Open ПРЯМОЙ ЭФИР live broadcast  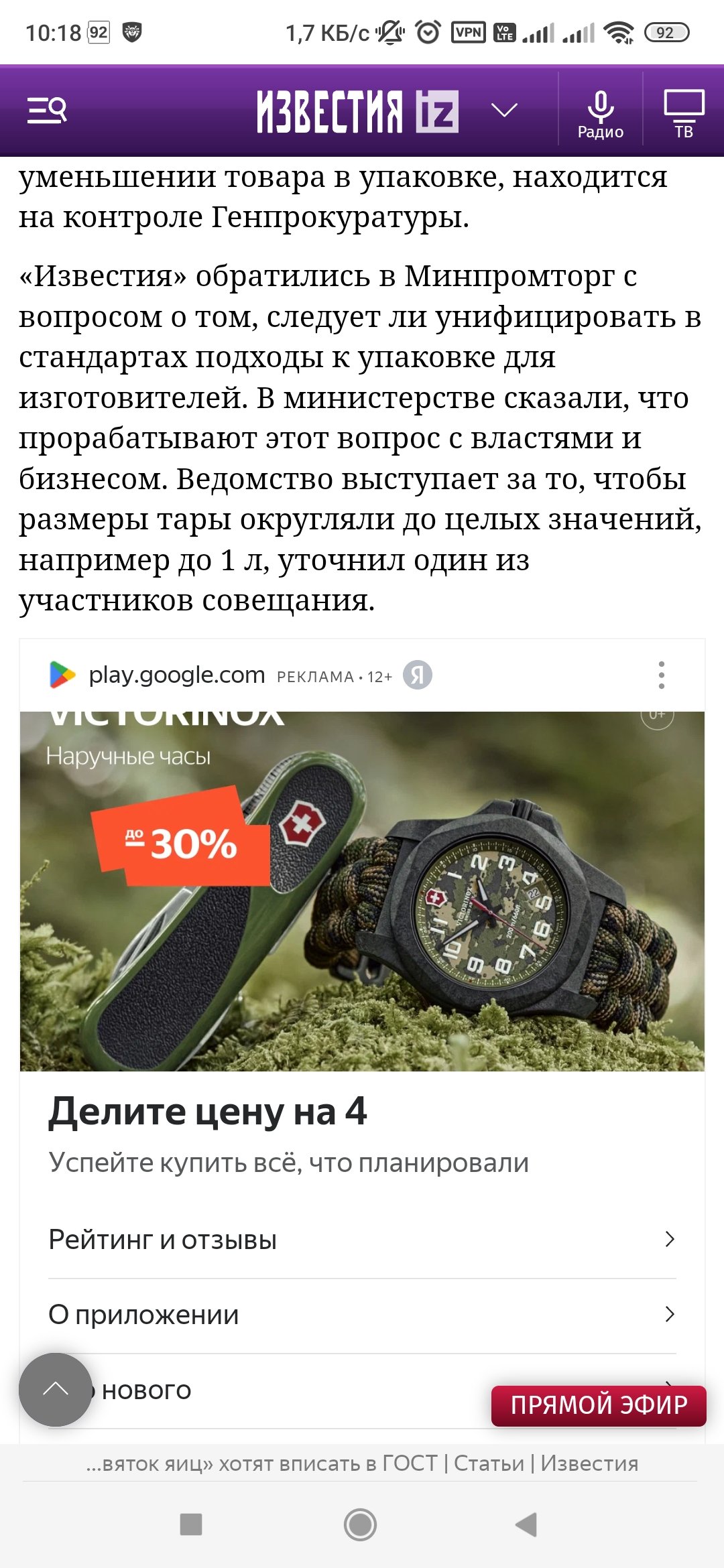(x=599, y=1405)
